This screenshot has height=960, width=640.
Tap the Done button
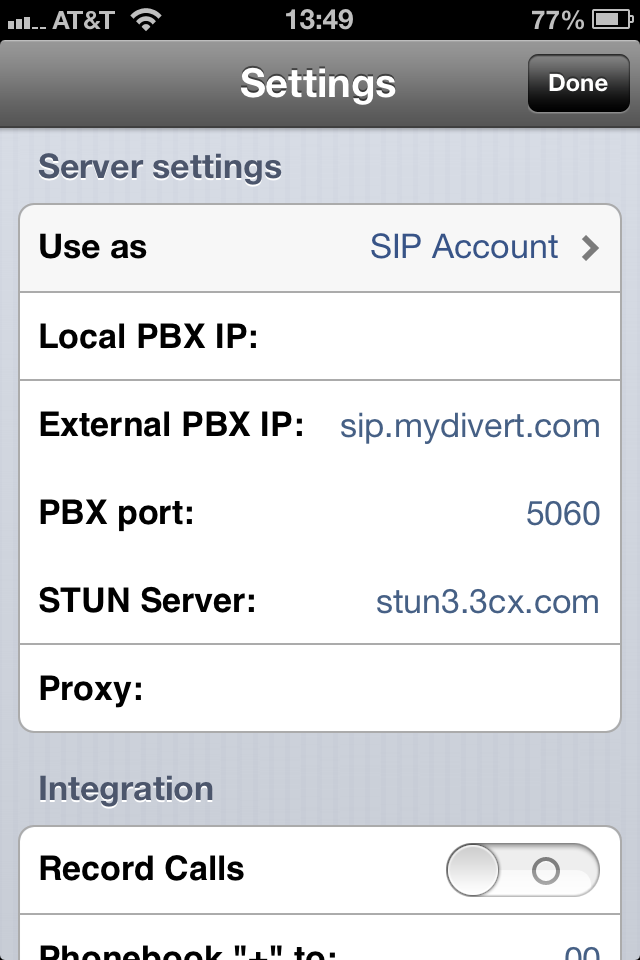[x=578, y=83]
